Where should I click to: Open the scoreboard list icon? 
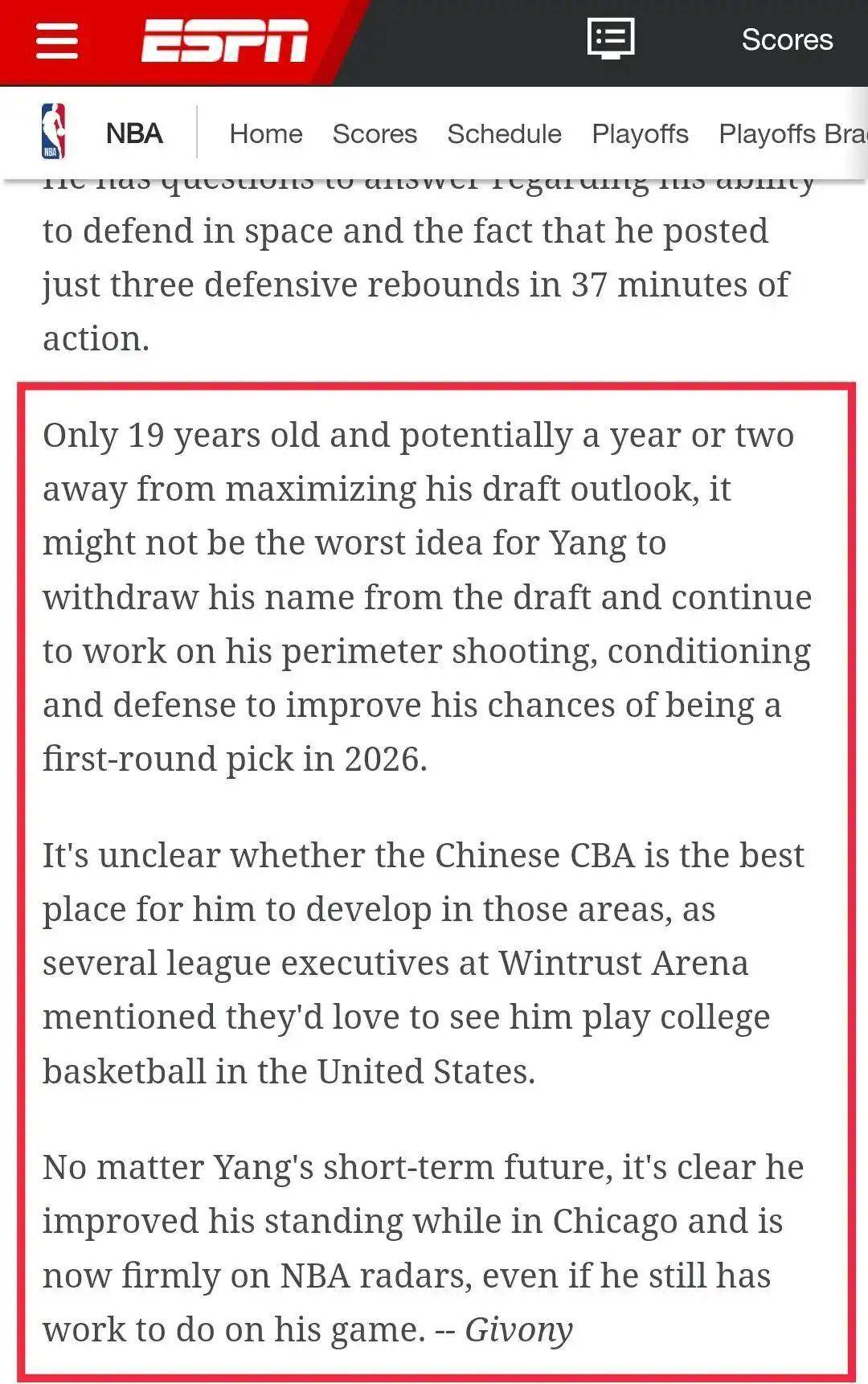611,39
